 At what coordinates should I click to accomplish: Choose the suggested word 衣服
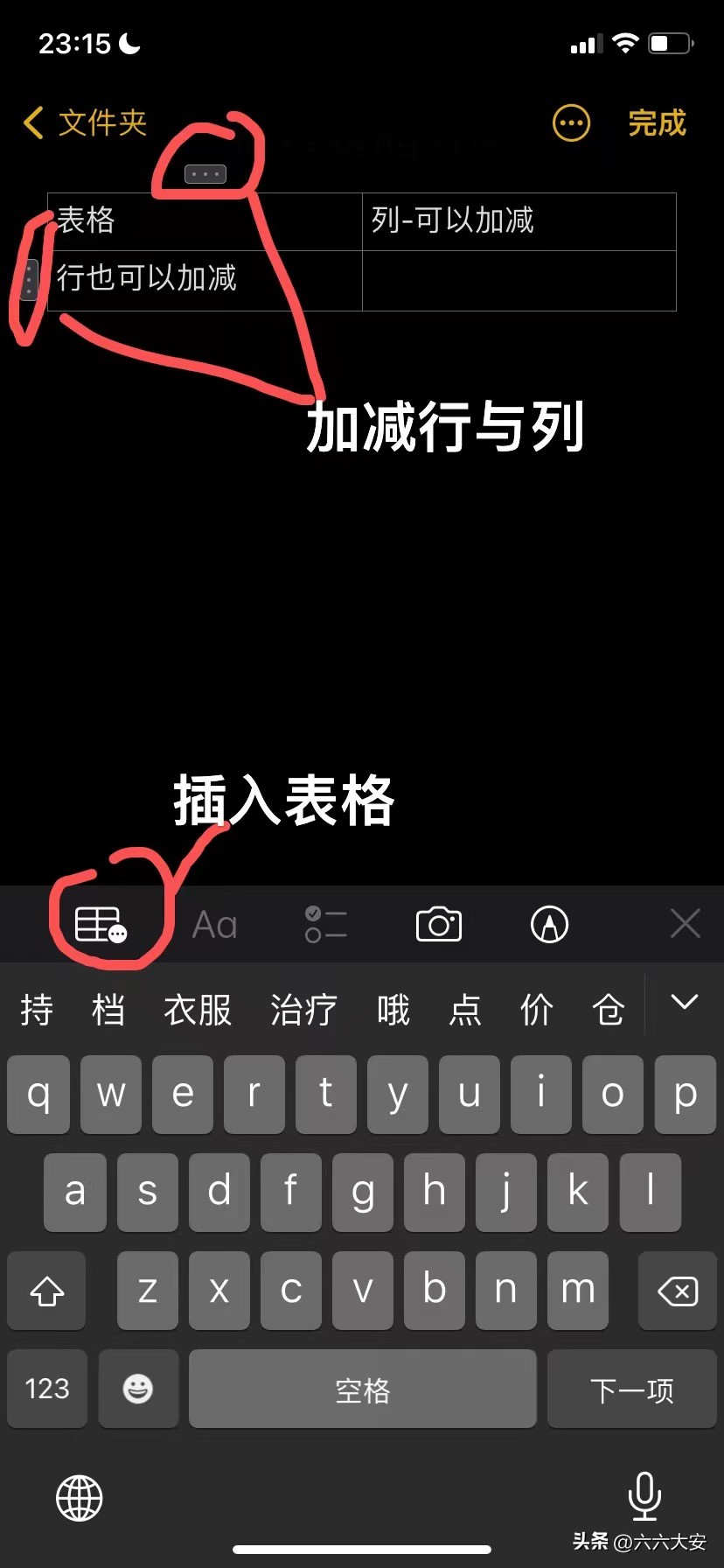pyautogui.click(x=198, y=1010)
